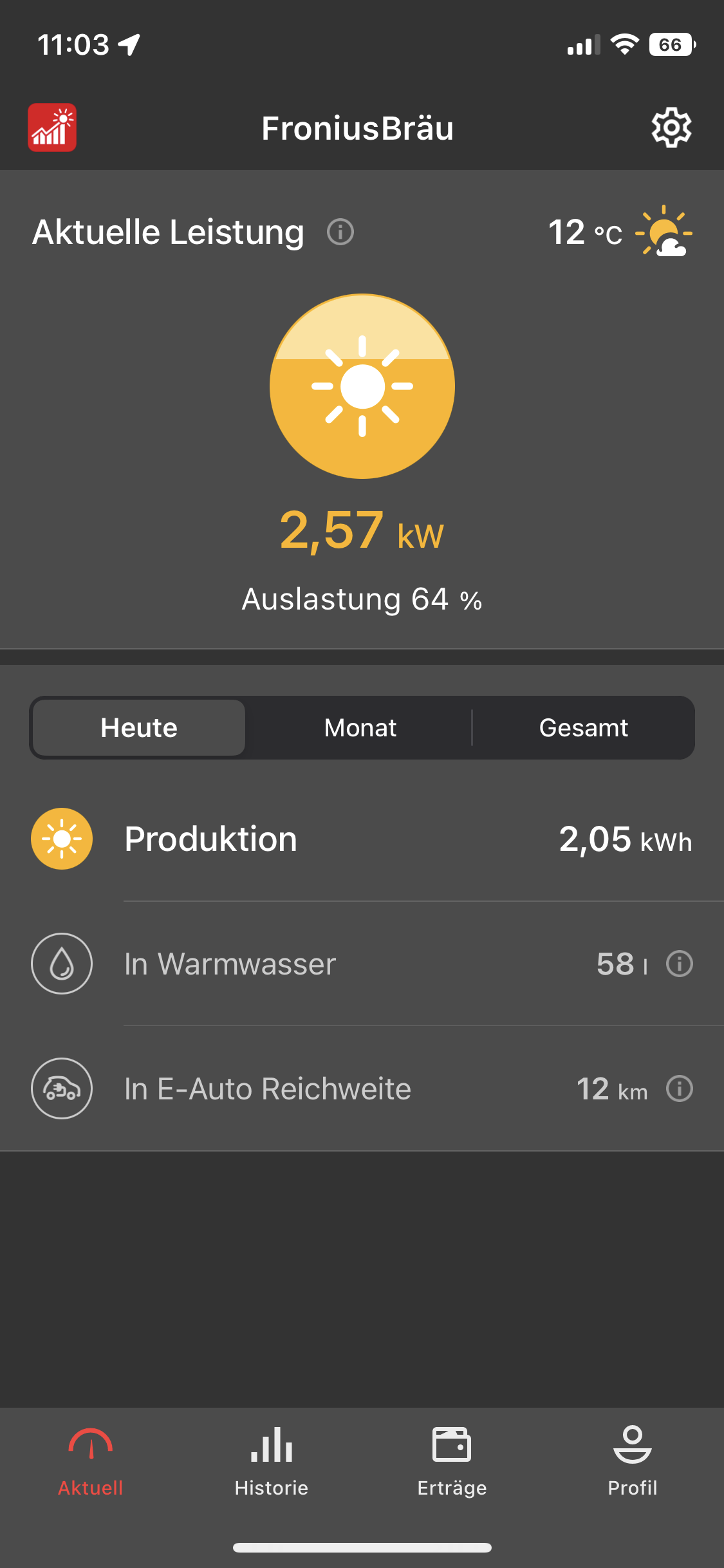Open the Erträge tab
The height and width of the screenshot is (1568, 724).
coord(452,1461)
